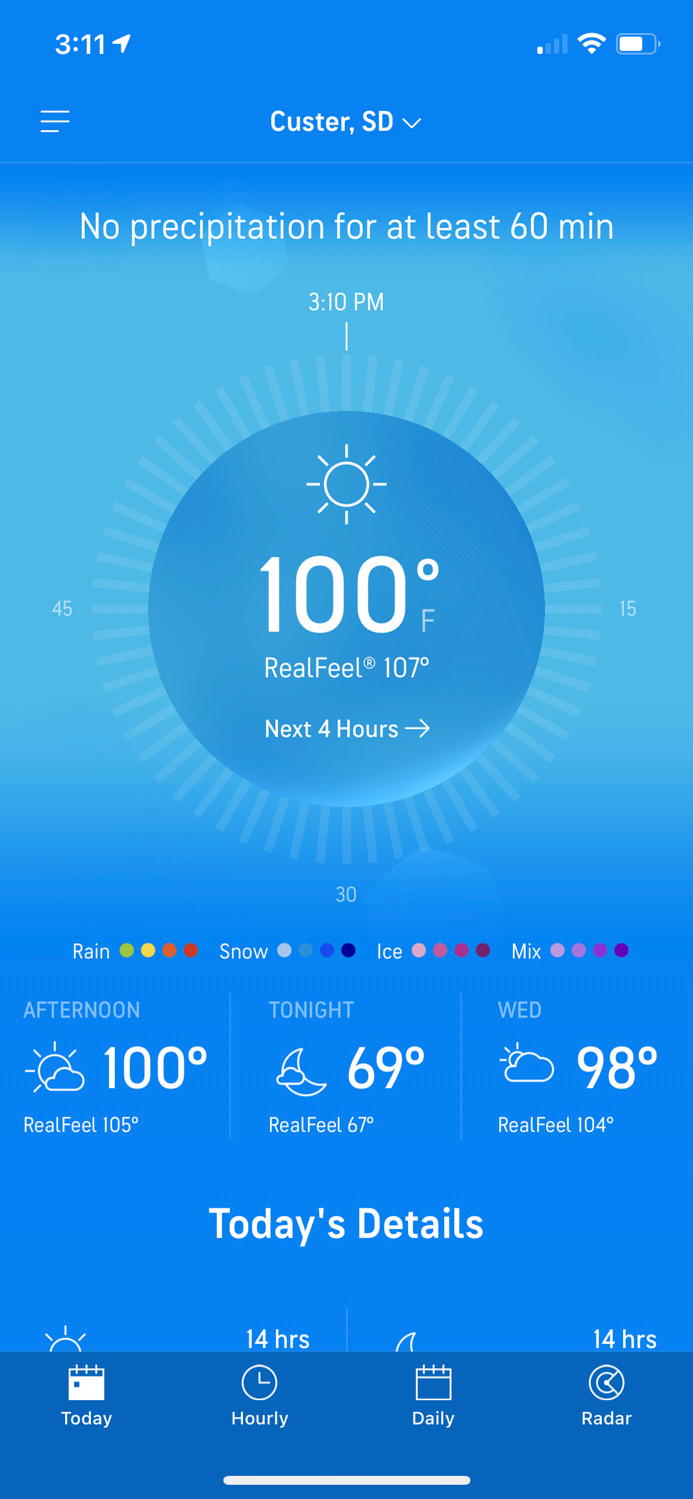Select the Today tab

[87, 1397]
